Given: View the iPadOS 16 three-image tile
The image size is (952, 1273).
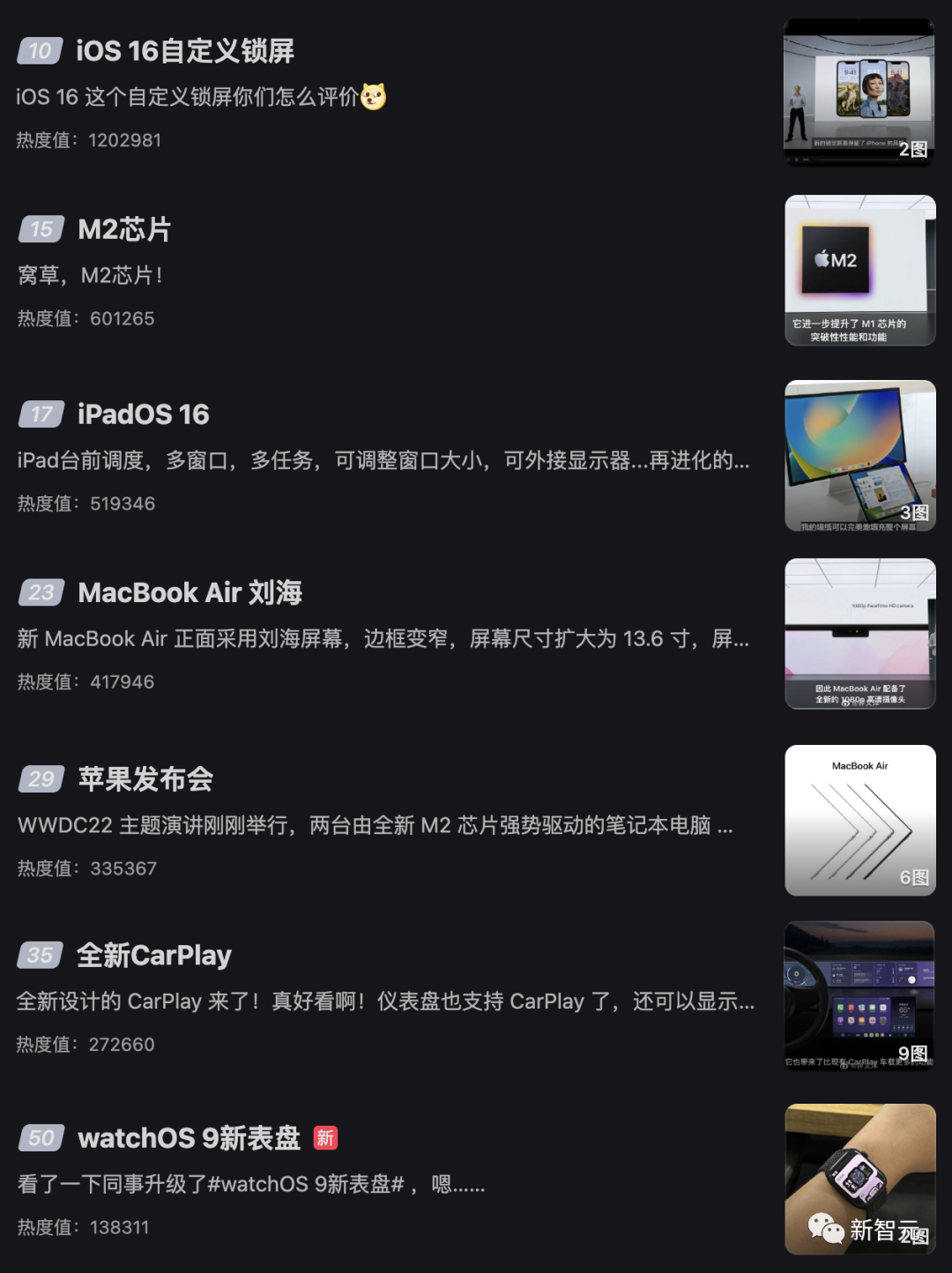Looking at the screenshot, I should click(x=859, y=455).
